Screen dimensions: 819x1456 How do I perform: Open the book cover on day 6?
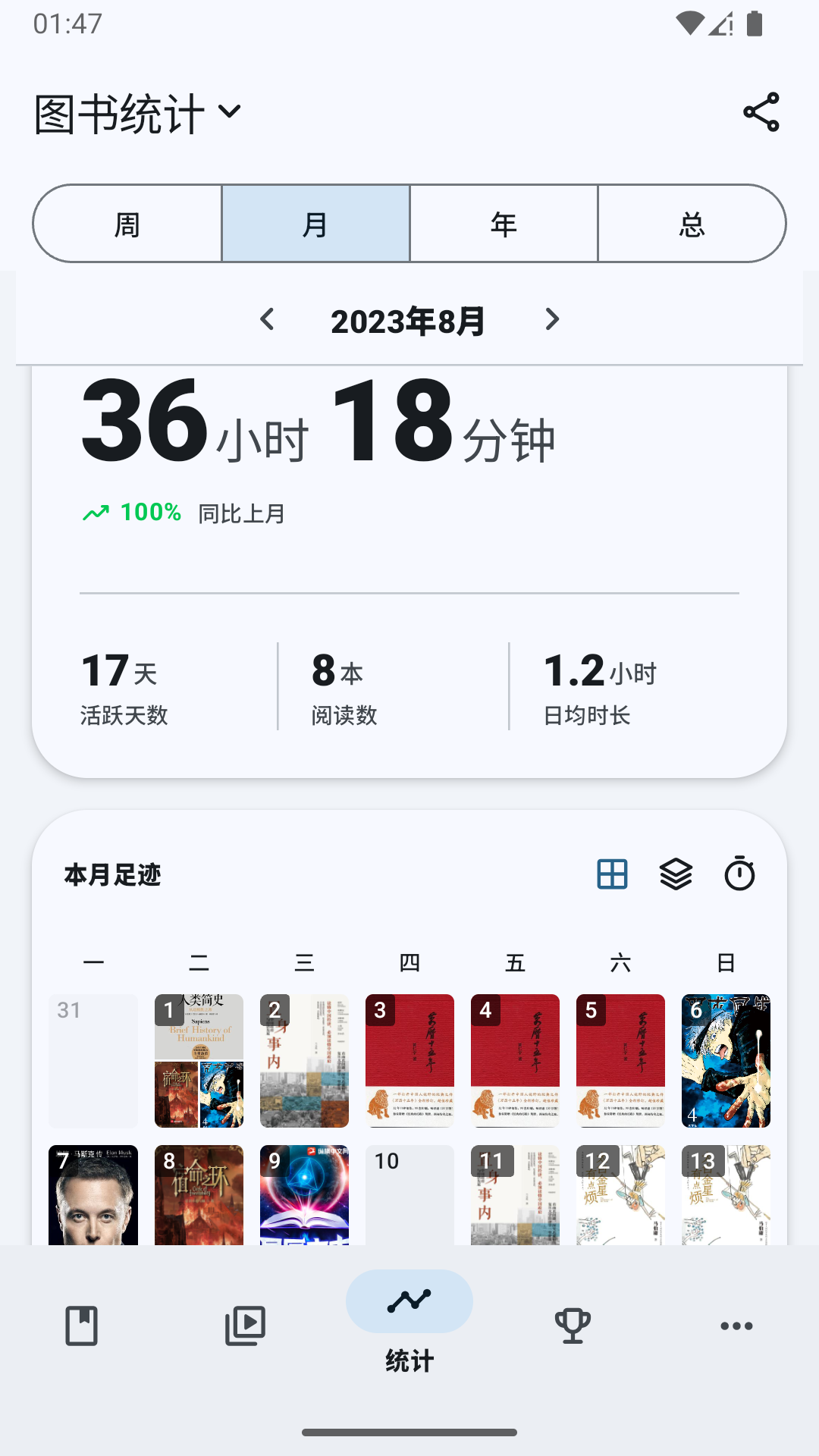726,1059
